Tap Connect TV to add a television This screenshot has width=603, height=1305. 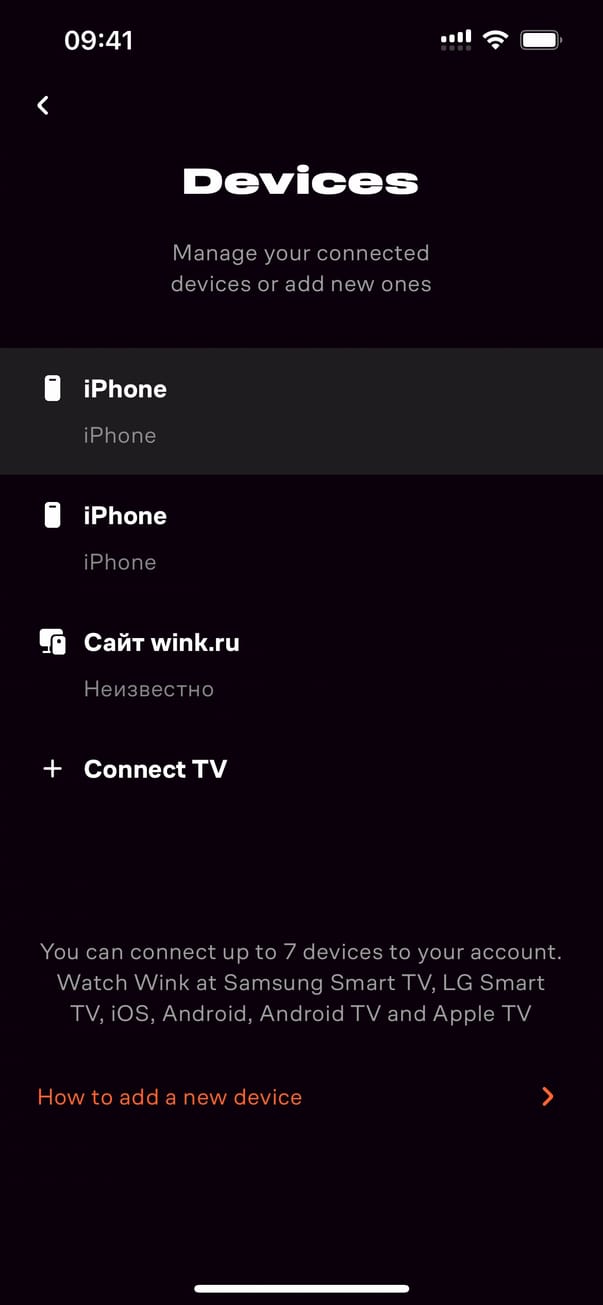click(155, 769)
